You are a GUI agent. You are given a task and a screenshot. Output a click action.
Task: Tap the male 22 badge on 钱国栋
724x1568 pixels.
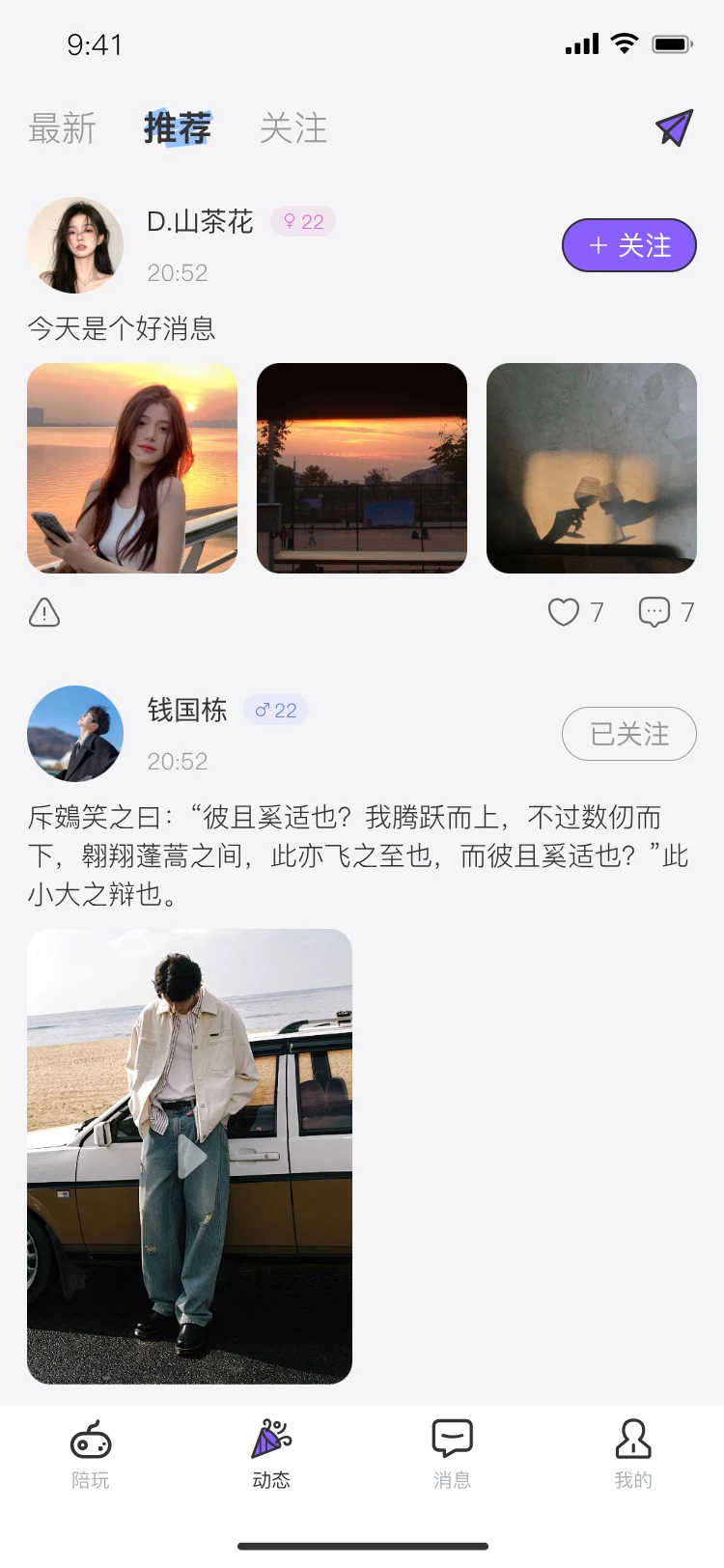275,710
